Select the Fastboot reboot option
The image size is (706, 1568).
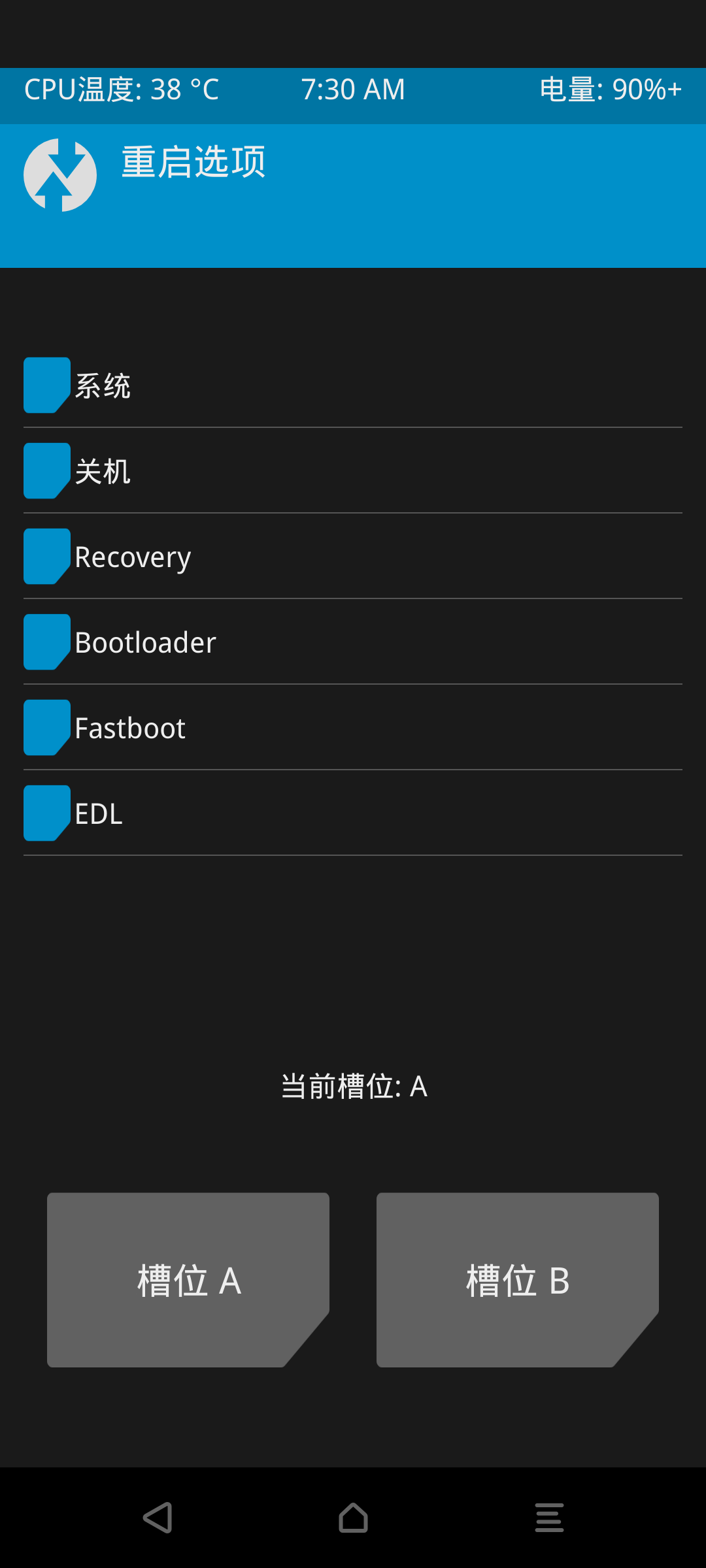[x=353, y=728]
